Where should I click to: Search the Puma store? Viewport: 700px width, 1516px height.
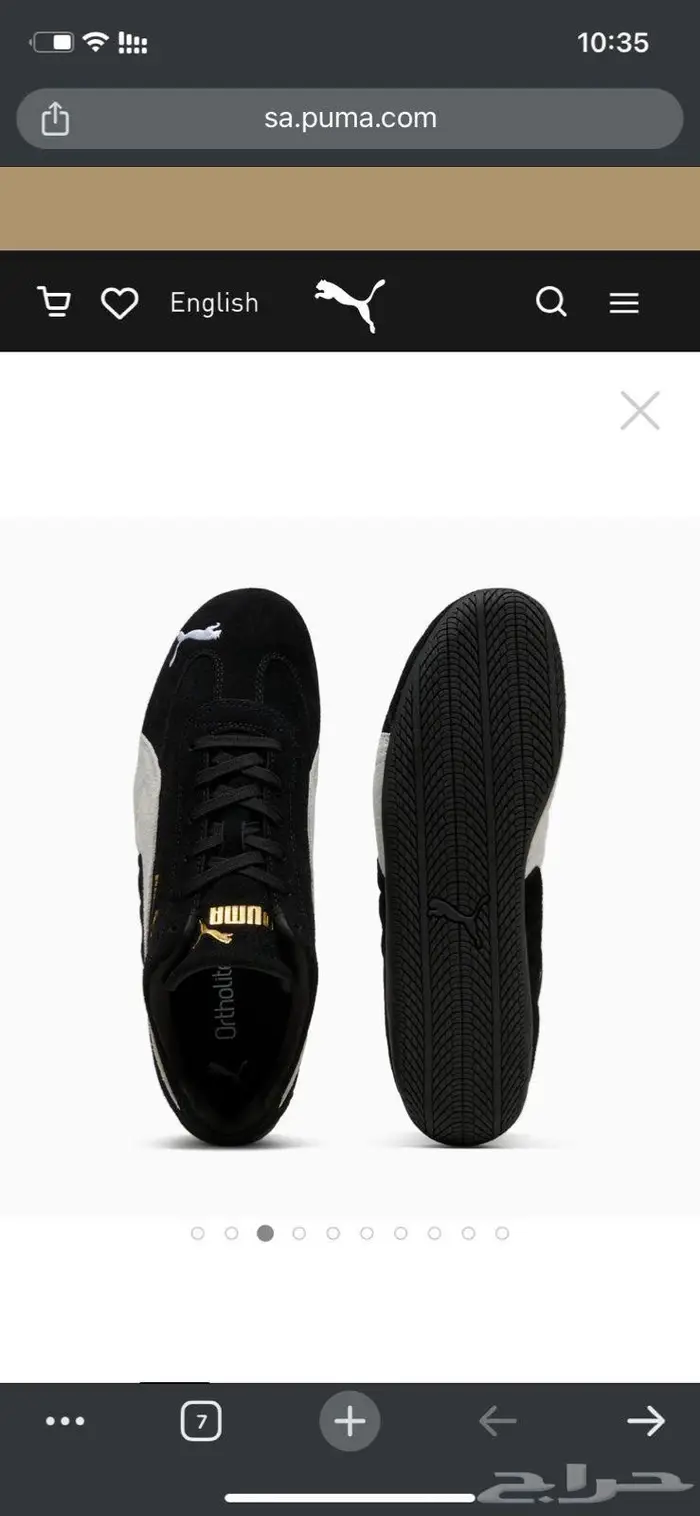551,302
